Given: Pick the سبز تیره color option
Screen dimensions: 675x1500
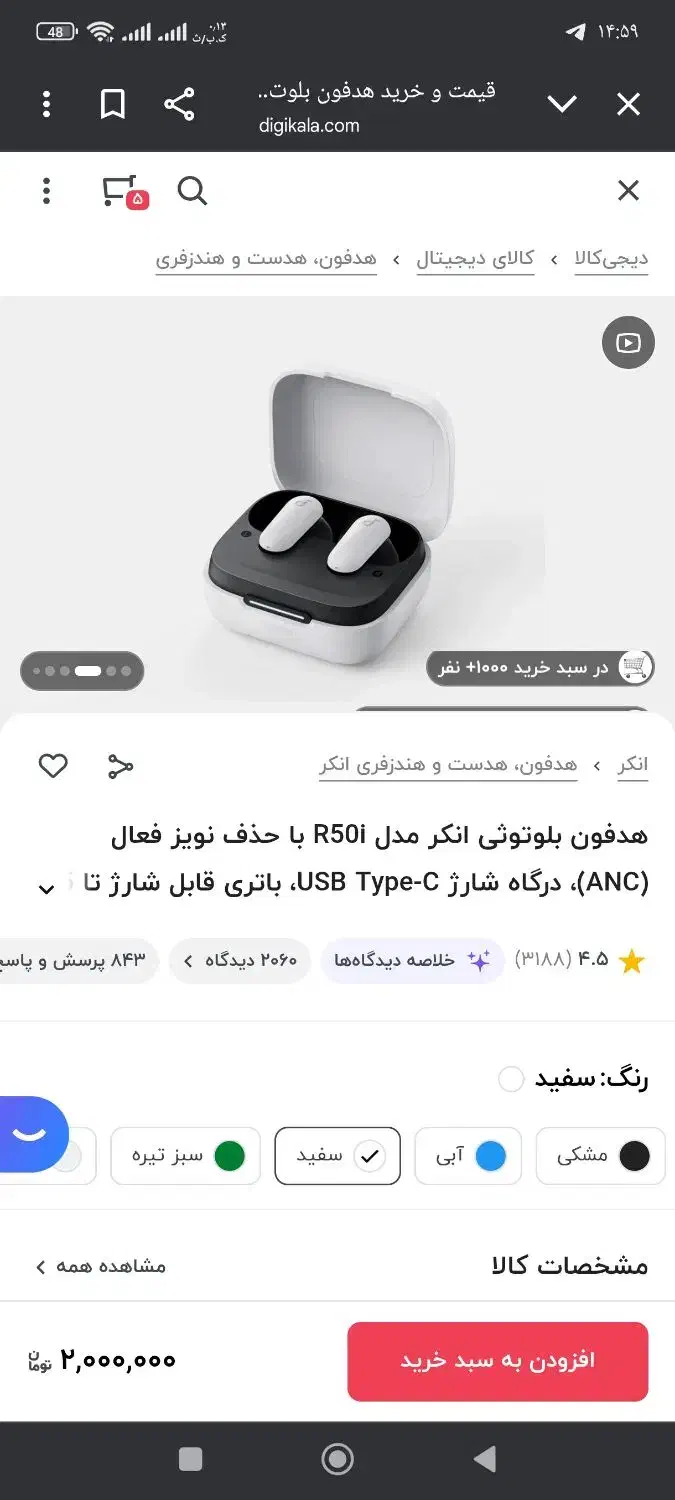Looking at the screenshot, I should [x=186, y=1156].
